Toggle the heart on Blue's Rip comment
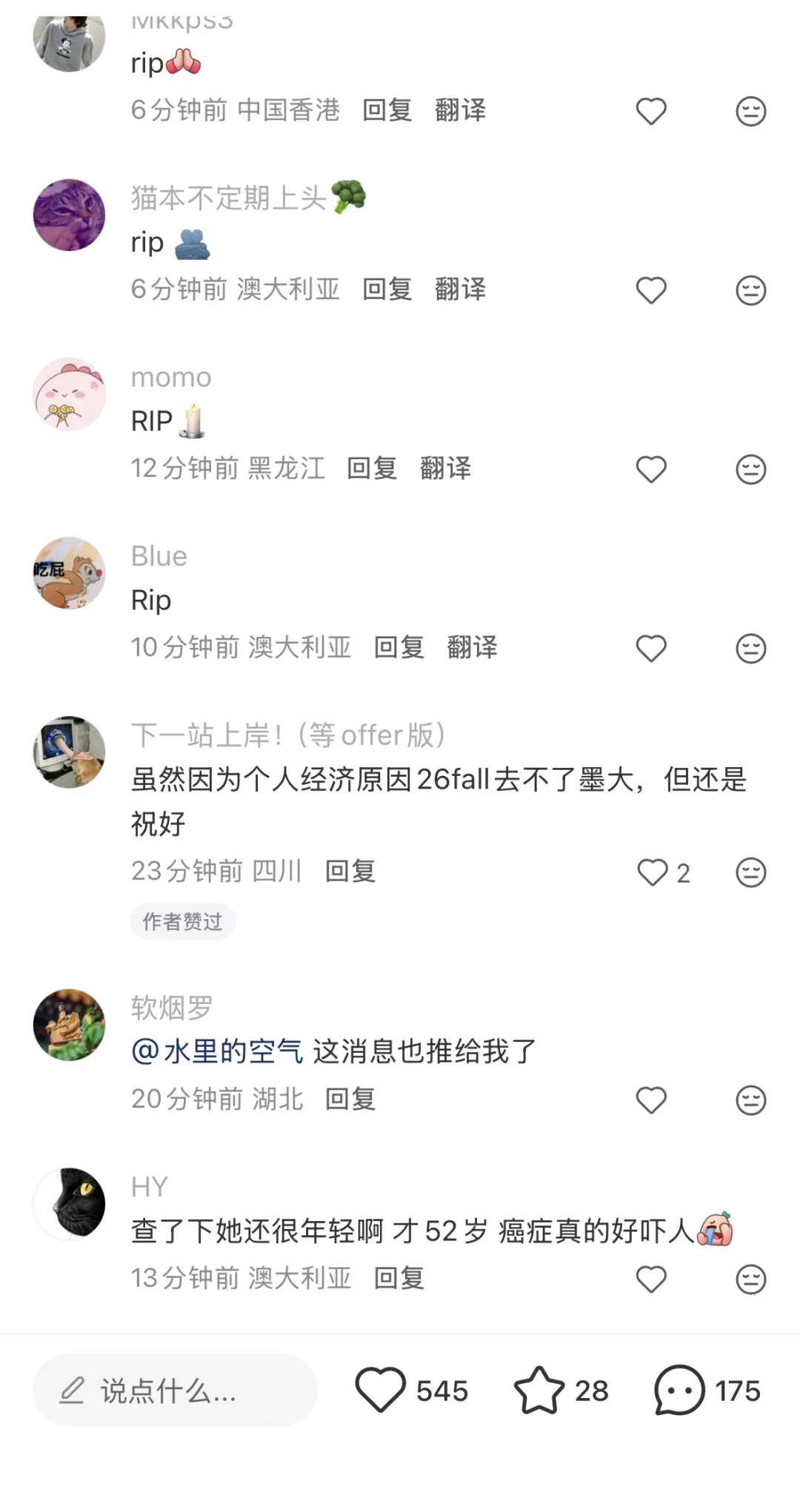 point(650,648)
